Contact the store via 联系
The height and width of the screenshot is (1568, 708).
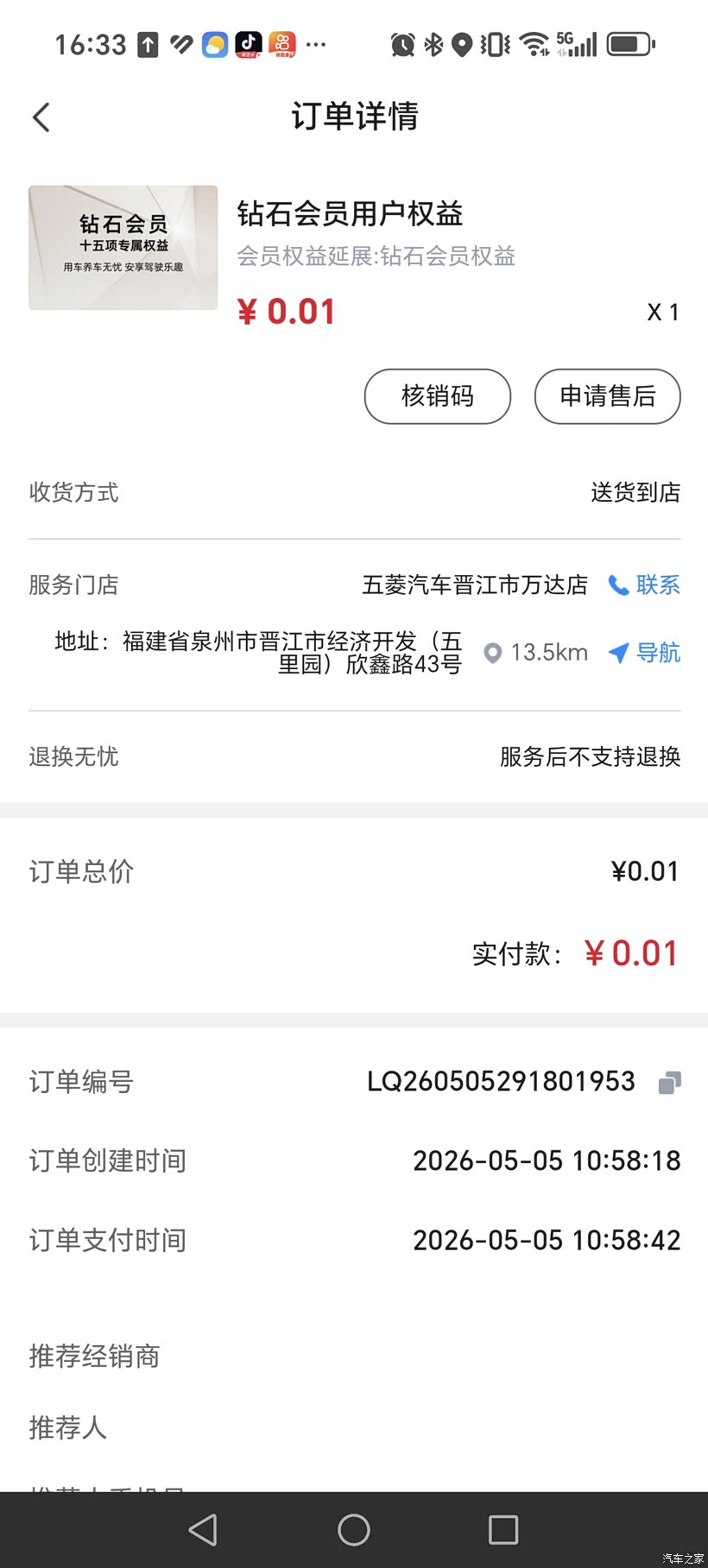(644, 585)
